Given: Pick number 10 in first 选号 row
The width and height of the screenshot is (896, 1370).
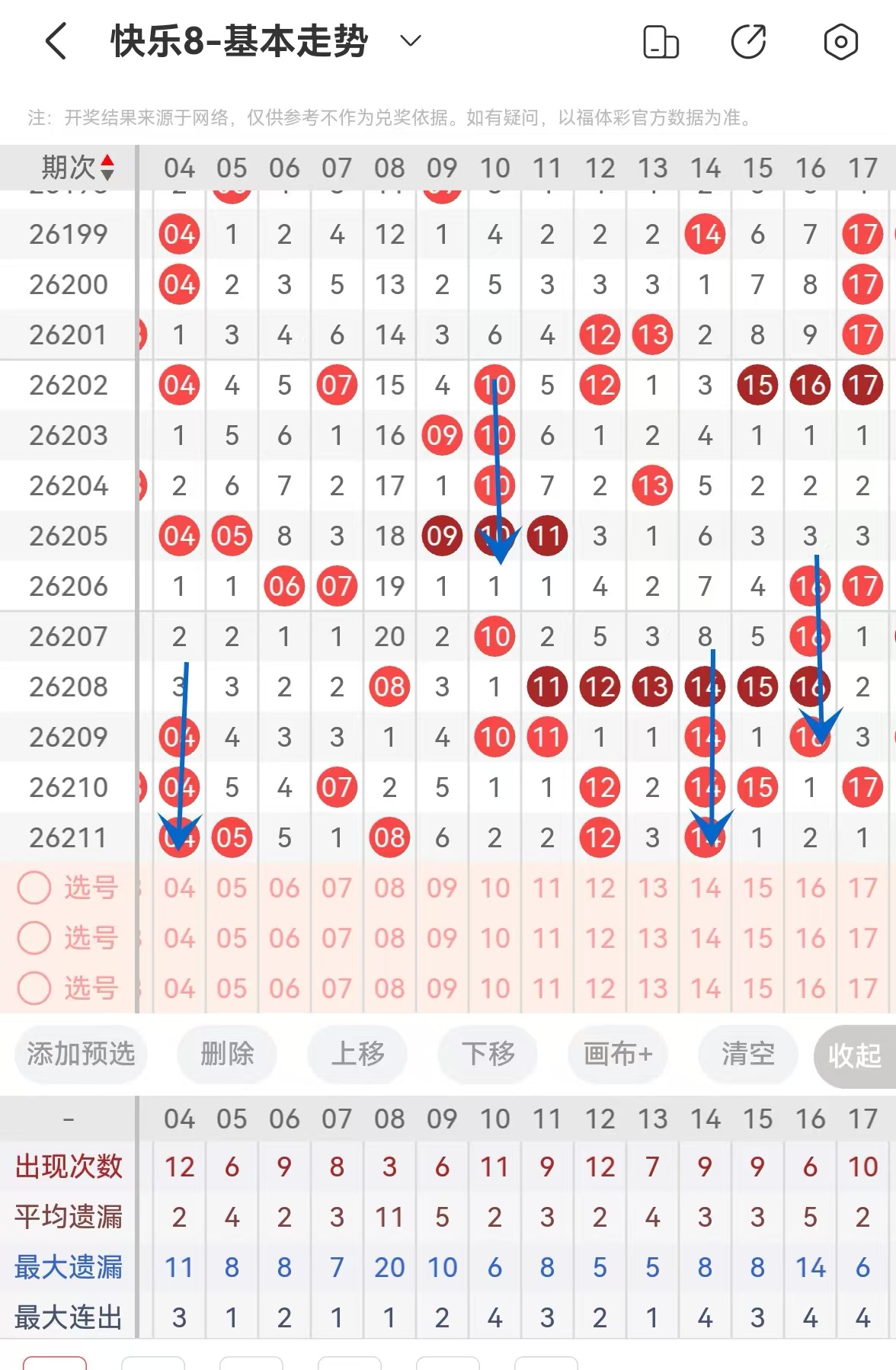Looking at the screenshot, I should coord(494,888).
